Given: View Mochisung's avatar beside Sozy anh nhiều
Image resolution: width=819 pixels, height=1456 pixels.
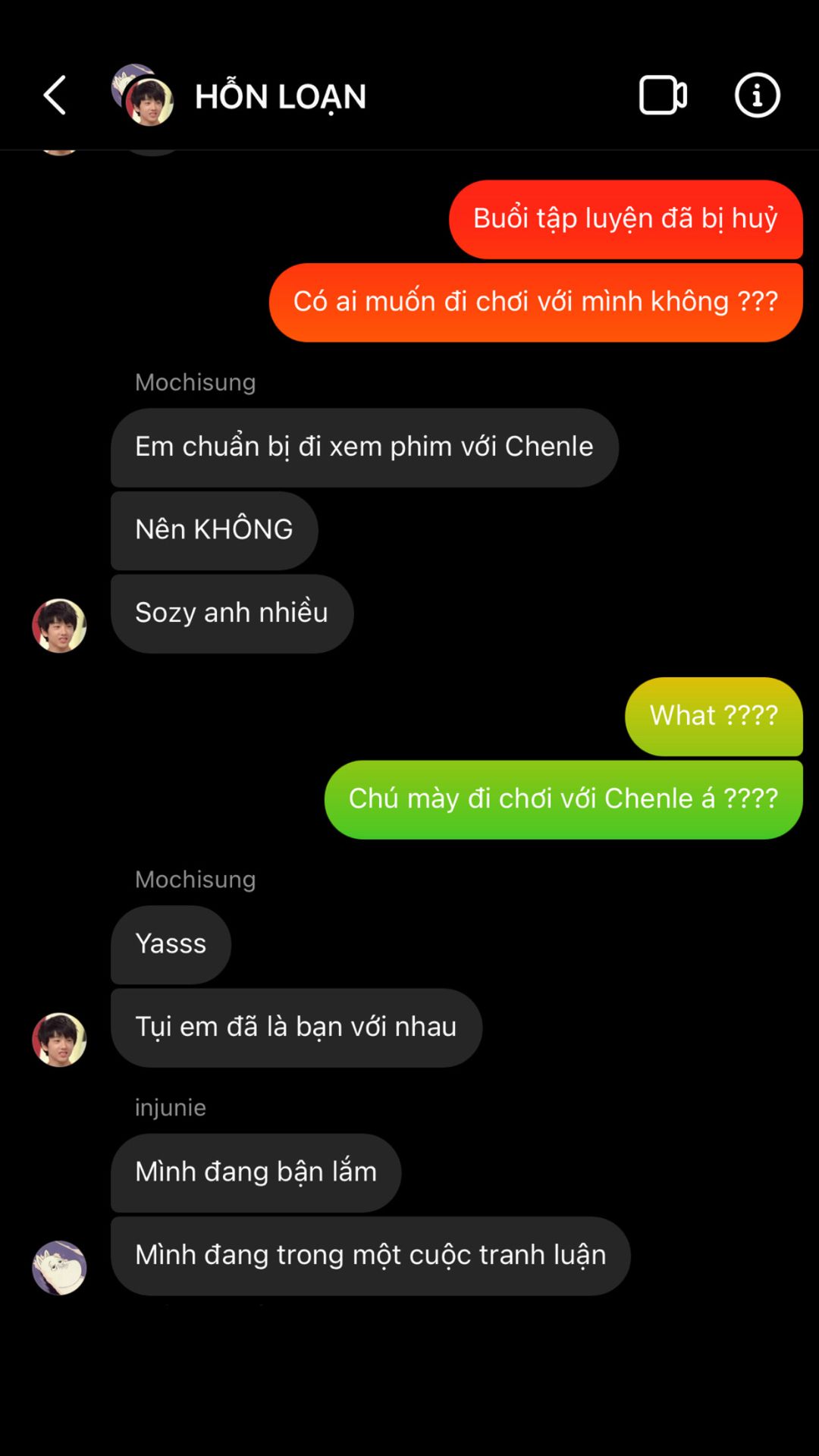Looking at the screenshot, I should click(59, 626).
